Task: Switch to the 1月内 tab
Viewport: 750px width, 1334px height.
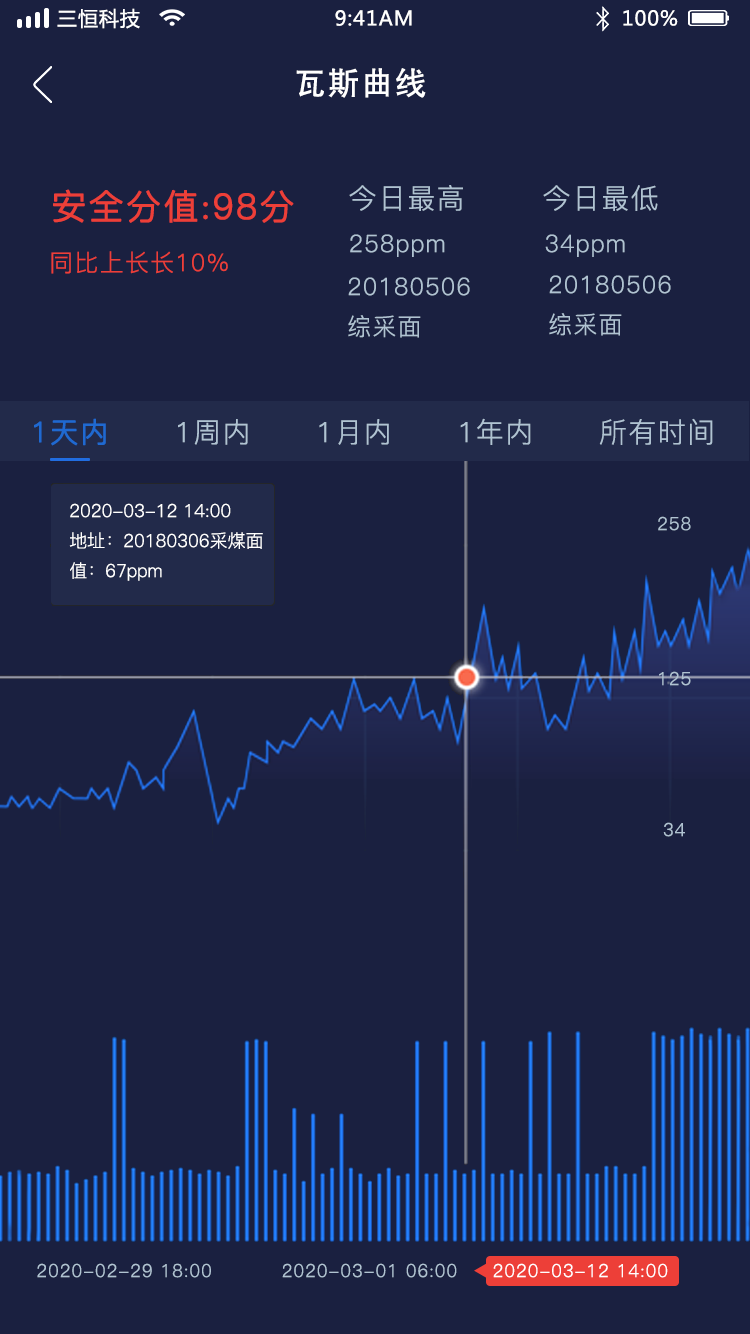Action: (353, 432)
